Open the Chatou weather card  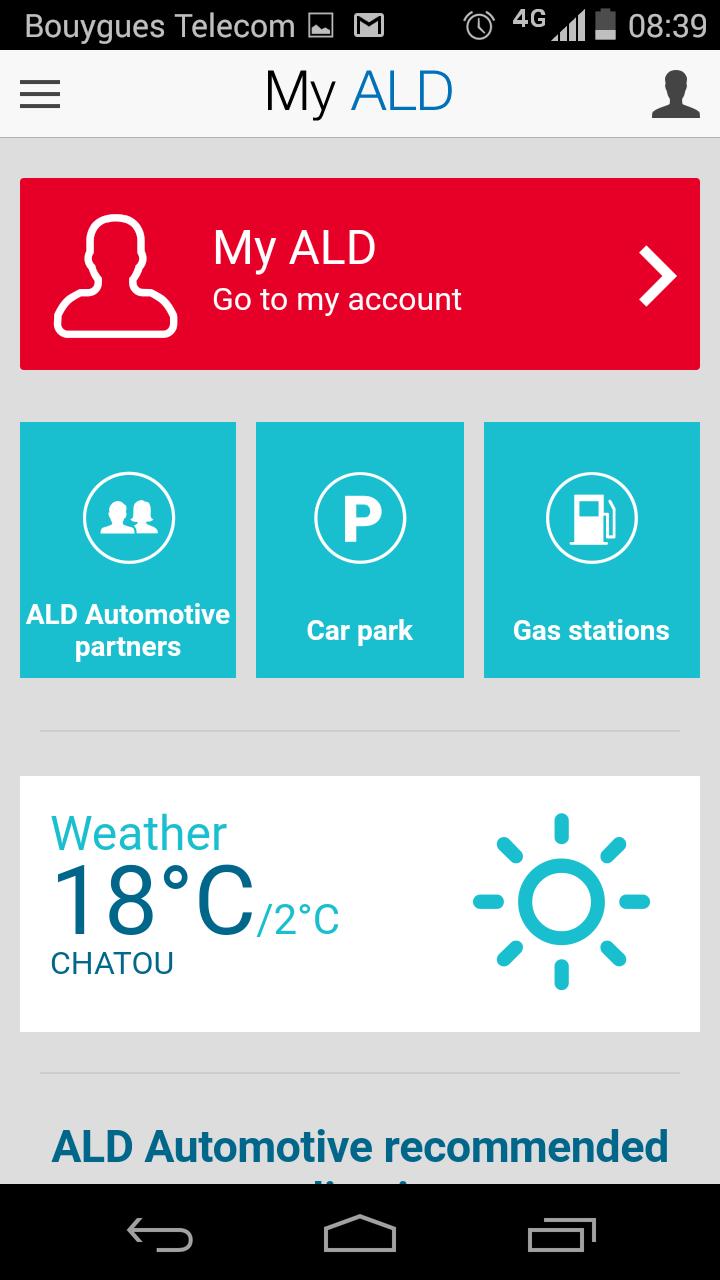(360, 903)
